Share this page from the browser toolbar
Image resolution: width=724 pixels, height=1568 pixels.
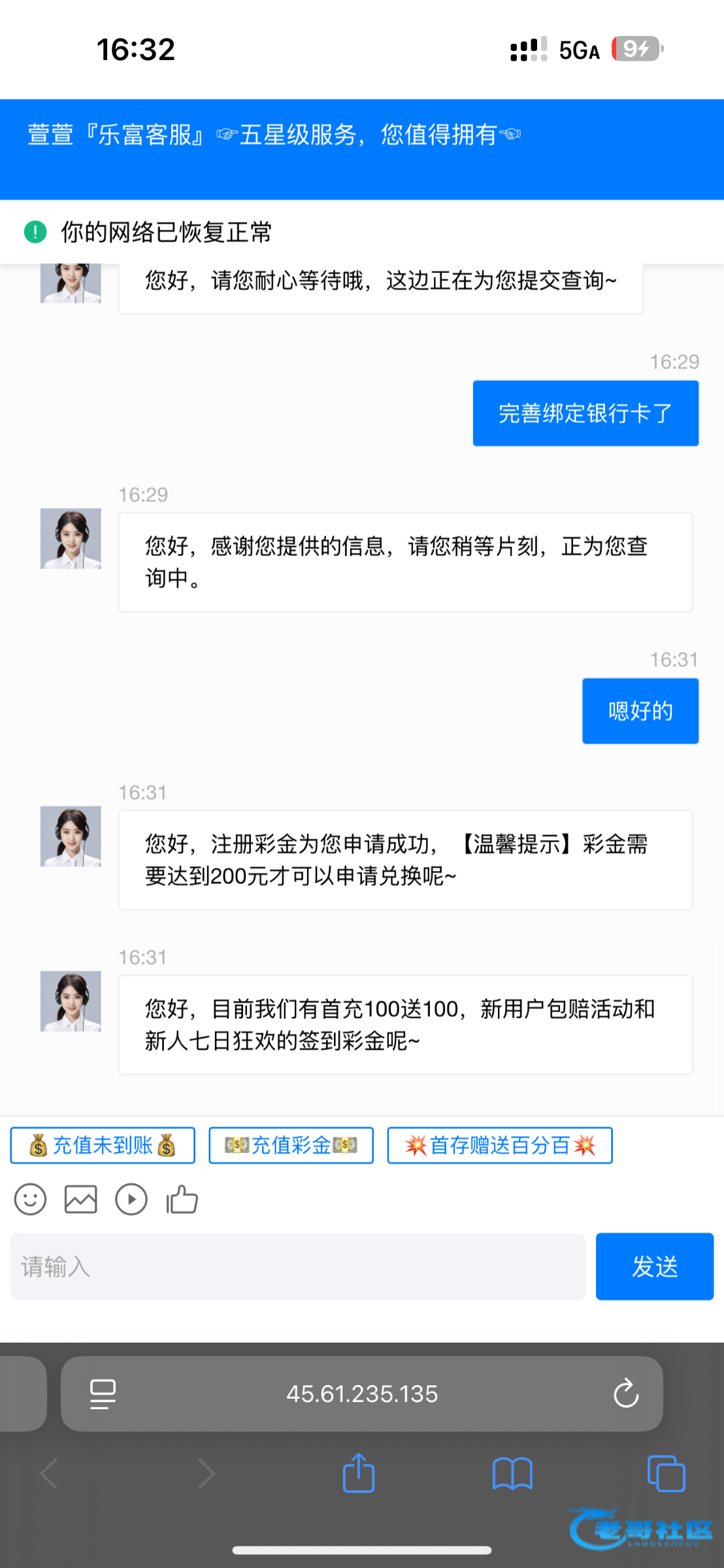pos(359,1473)
